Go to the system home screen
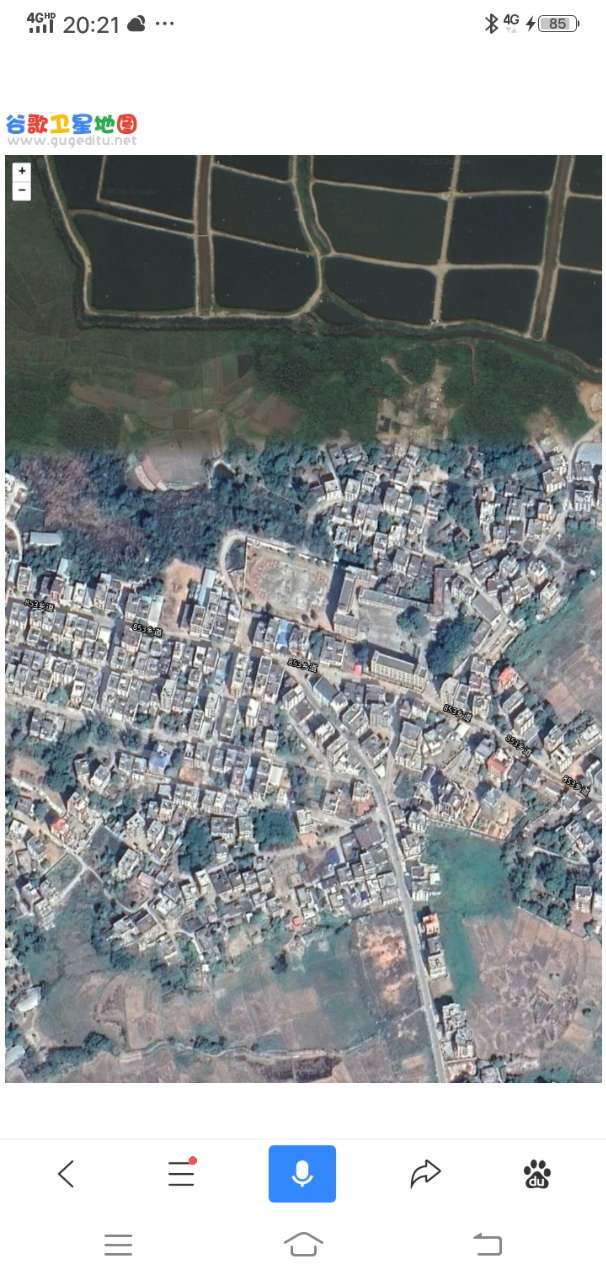Screen dimensions: 606x1280 303,1244
